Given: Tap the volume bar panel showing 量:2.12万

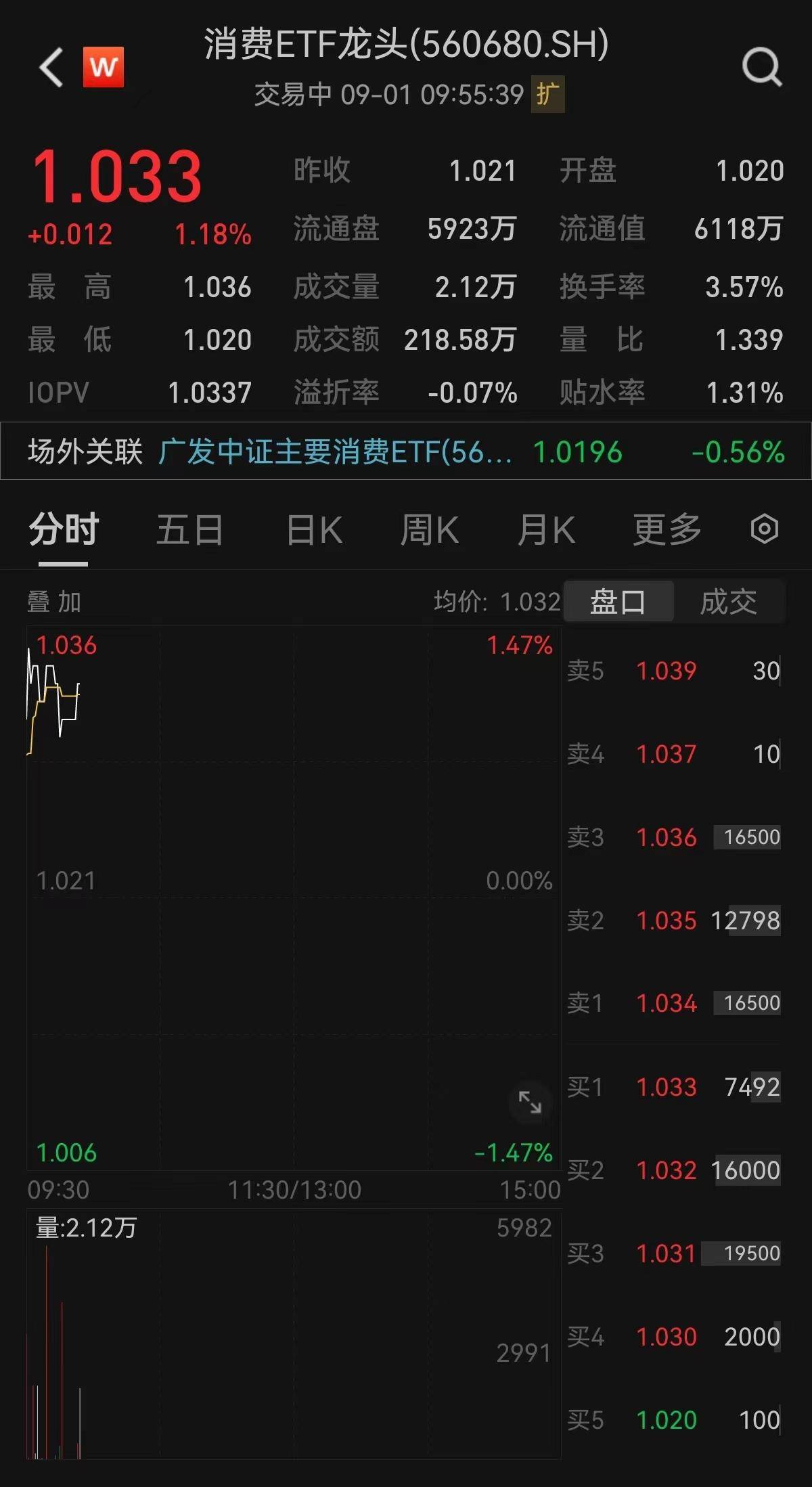Looking at the screenshot, I should tap(271, 1354).
